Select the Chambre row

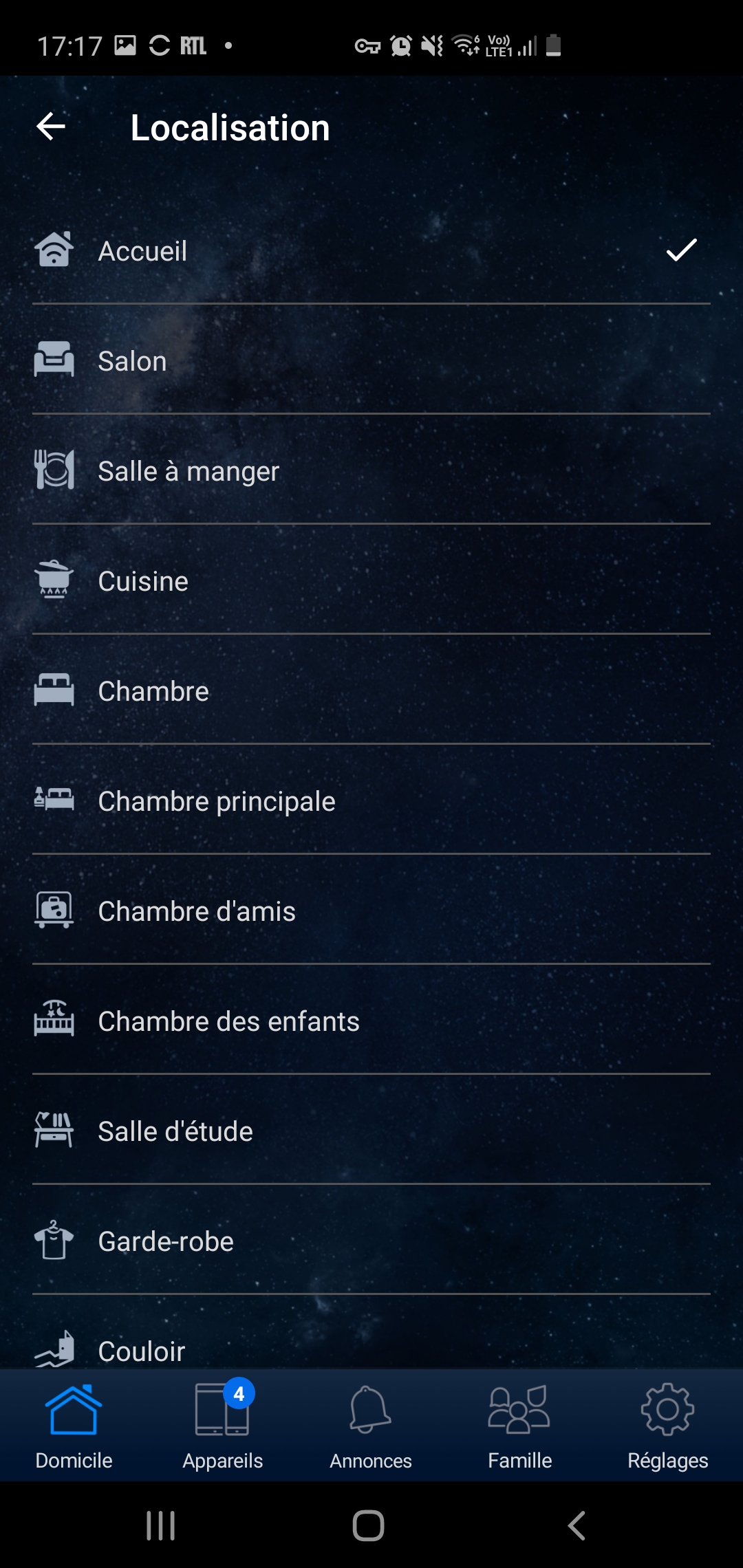(x=371, y=690)
